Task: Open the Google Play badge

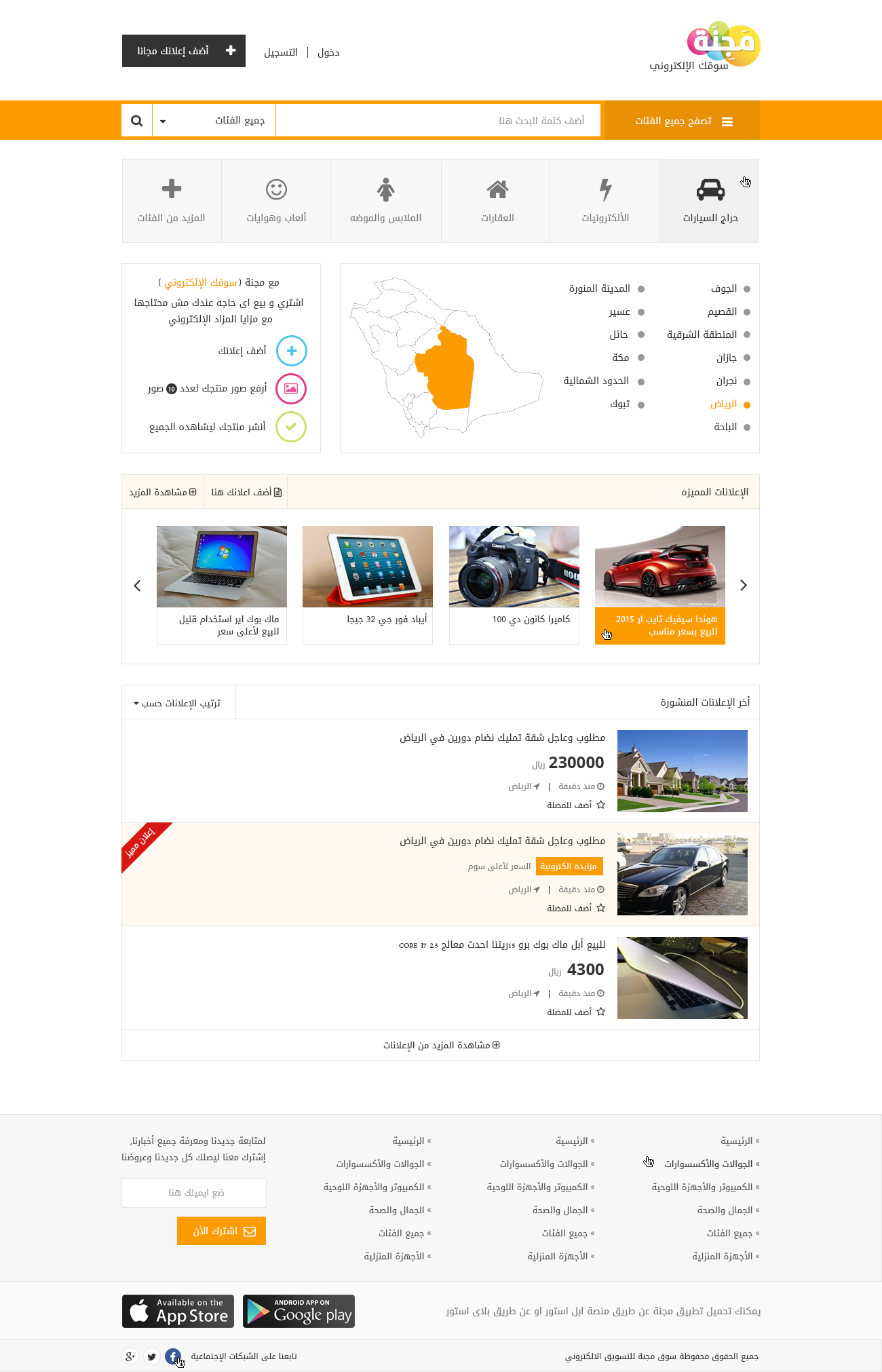Action: click(x=299, y=1311)
